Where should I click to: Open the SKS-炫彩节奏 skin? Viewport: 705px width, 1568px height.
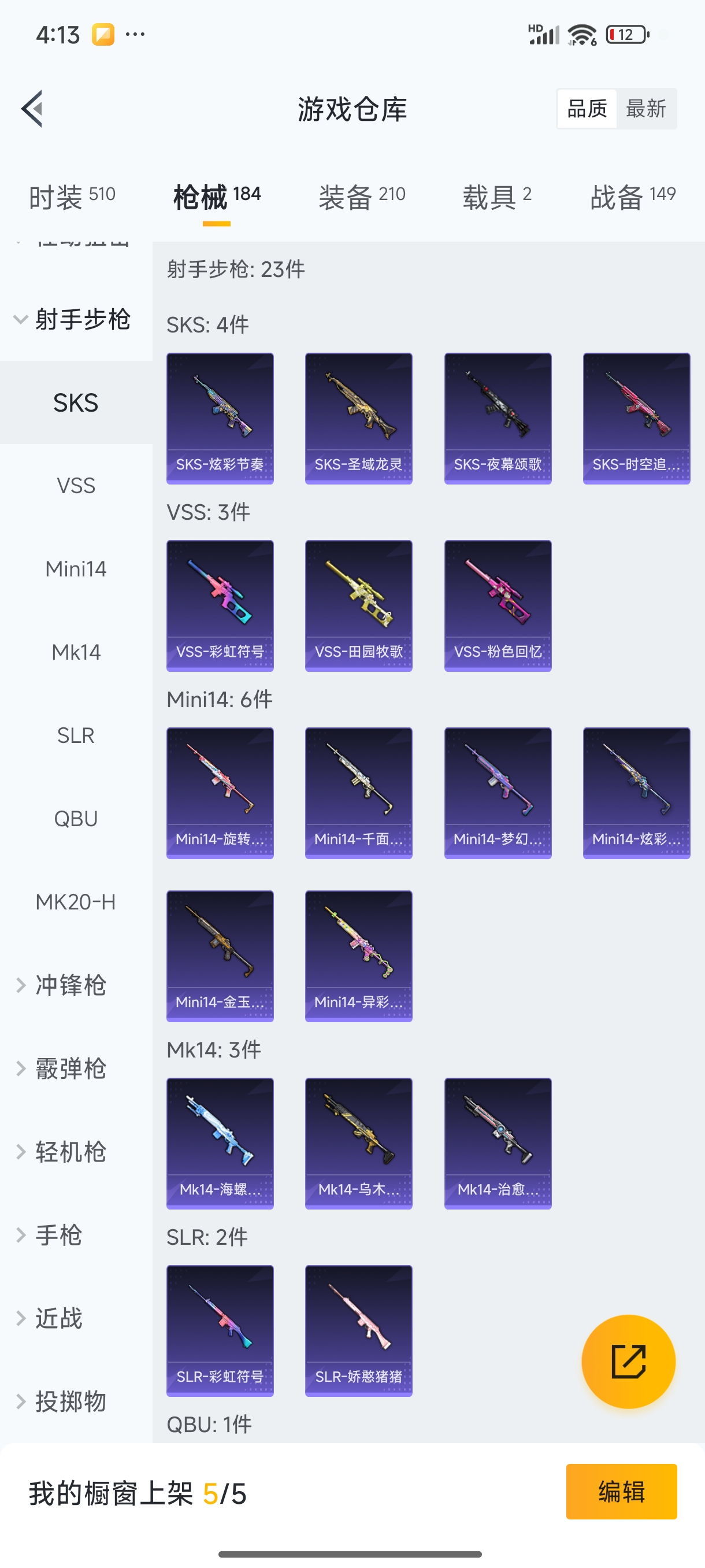point(220,418)
